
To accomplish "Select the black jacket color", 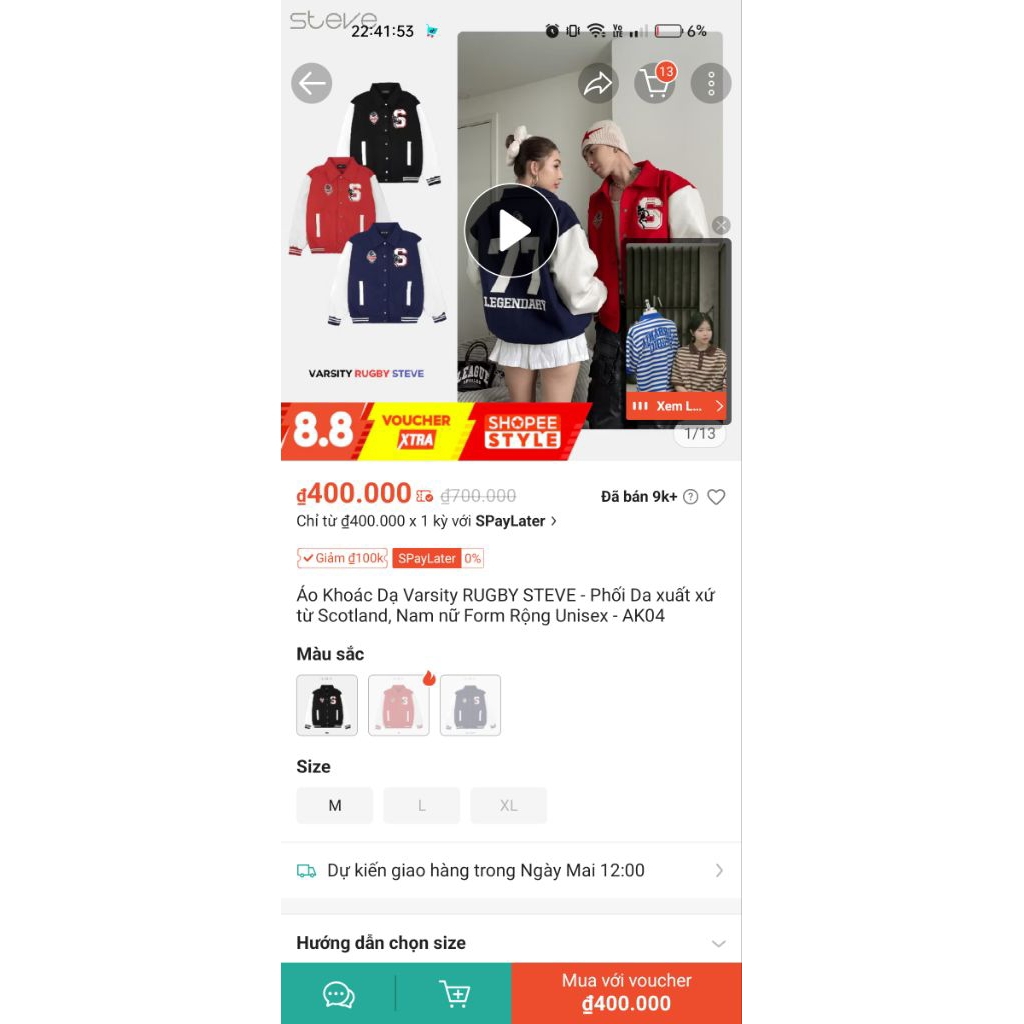I will pyautogui.click(x=327, y=705).
